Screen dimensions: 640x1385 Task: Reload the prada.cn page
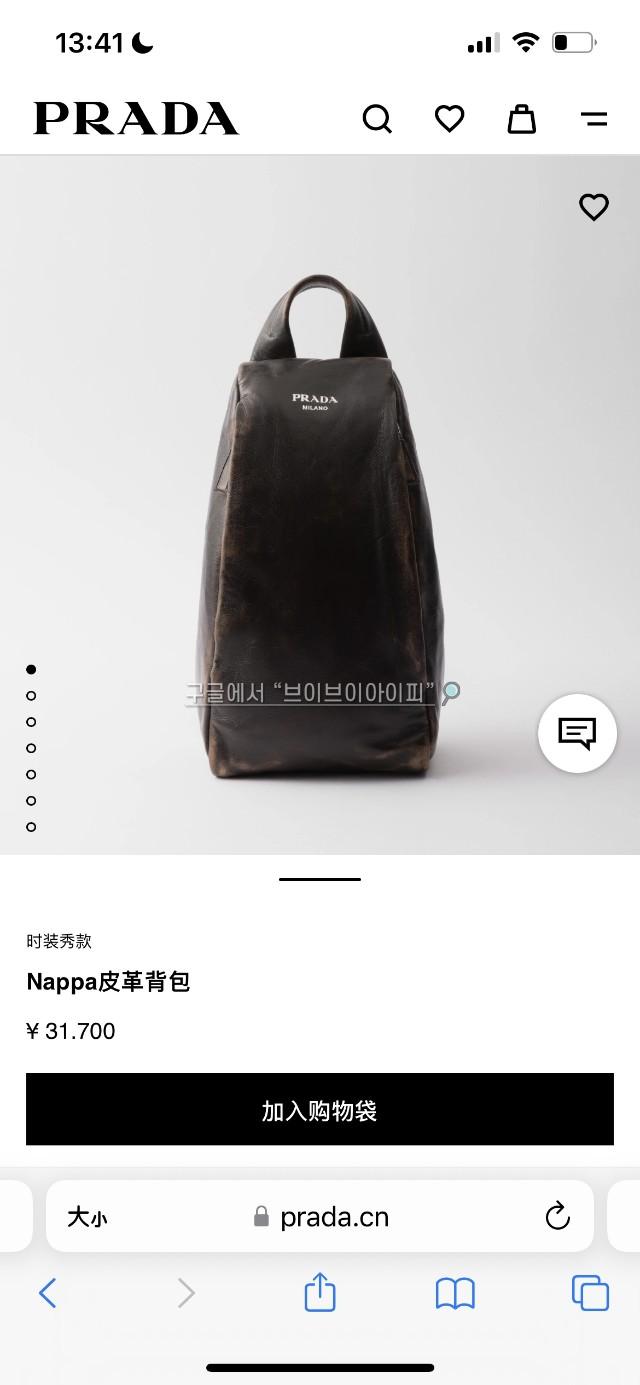(x=557, y=1217)
